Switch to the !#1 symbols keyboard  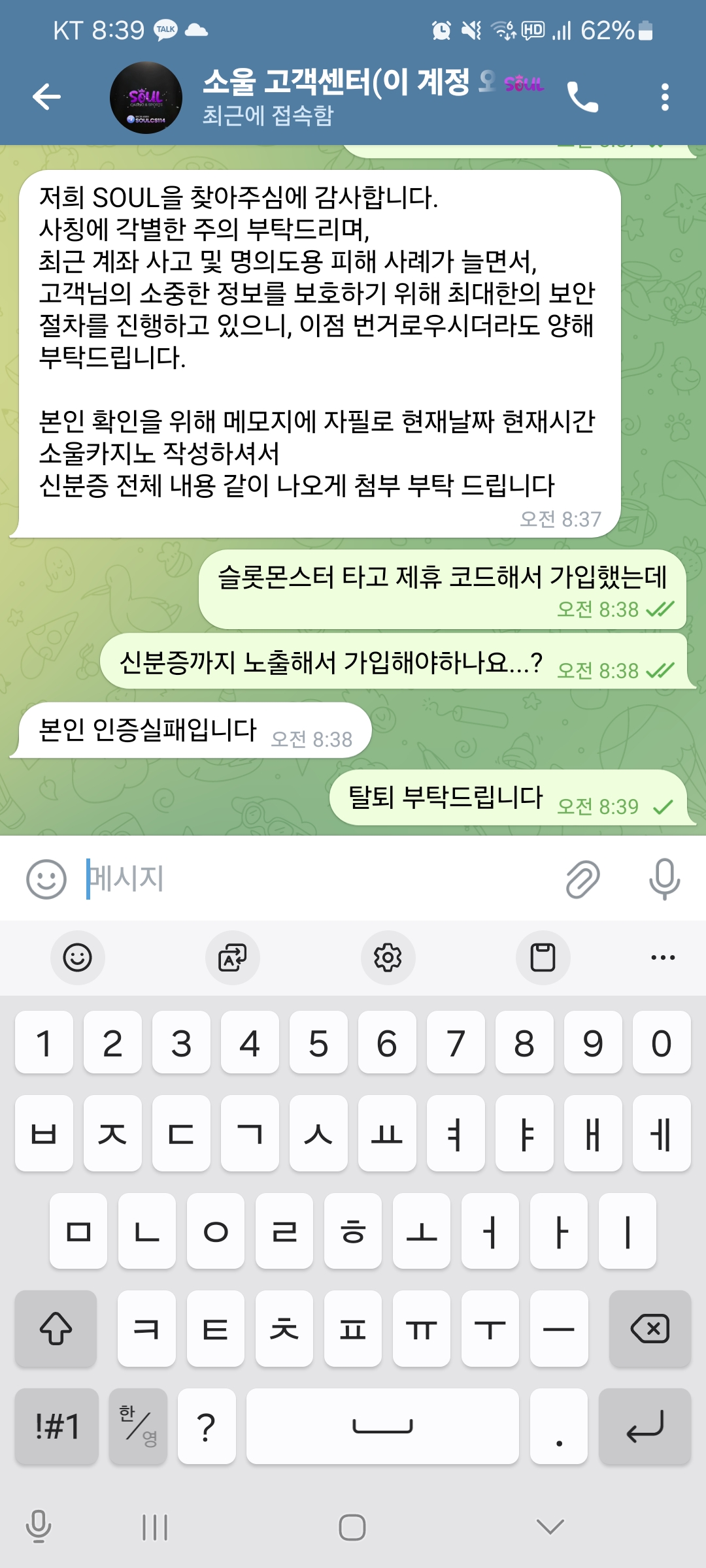(x=57, y=1426)
